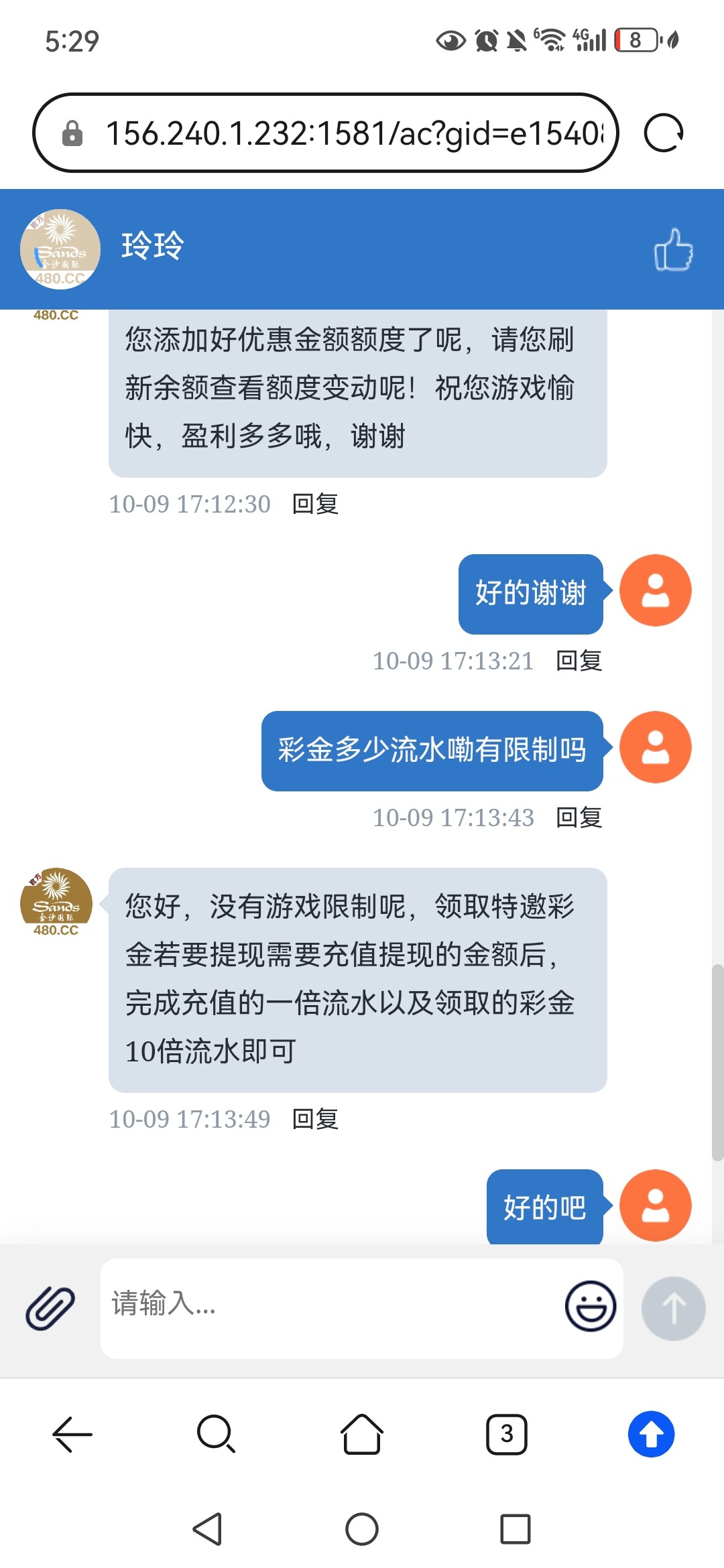Viewport: 724px width, 1568px height.
Task: Tap 回复 next to 好的谢谢 message
Action: [x=579, y=661]
